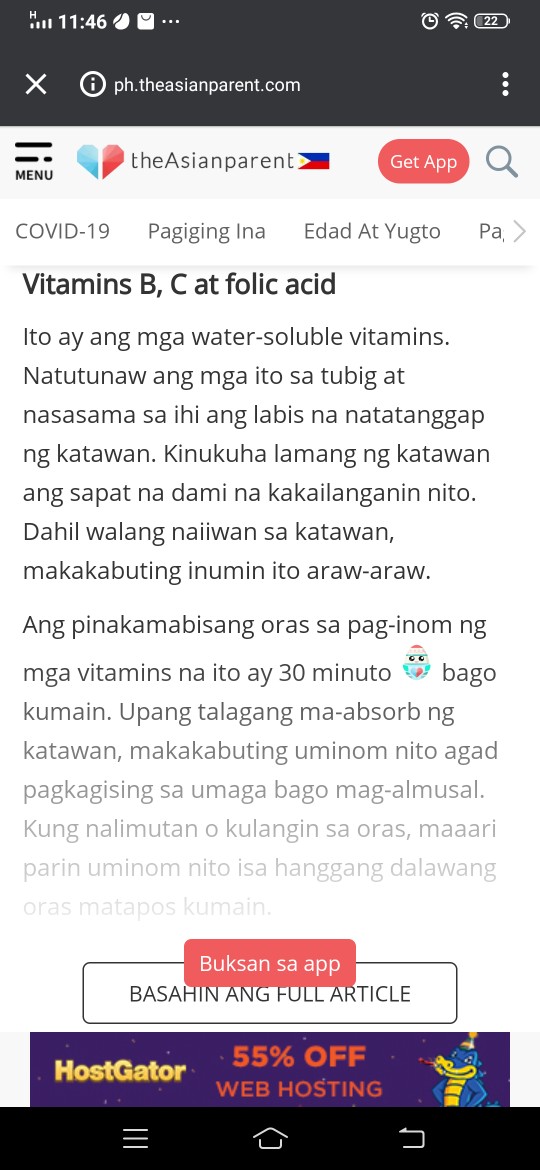Open the MENU drawer button
The height and width of the screenshot is (1170, 540).
(x=34, y=161)
